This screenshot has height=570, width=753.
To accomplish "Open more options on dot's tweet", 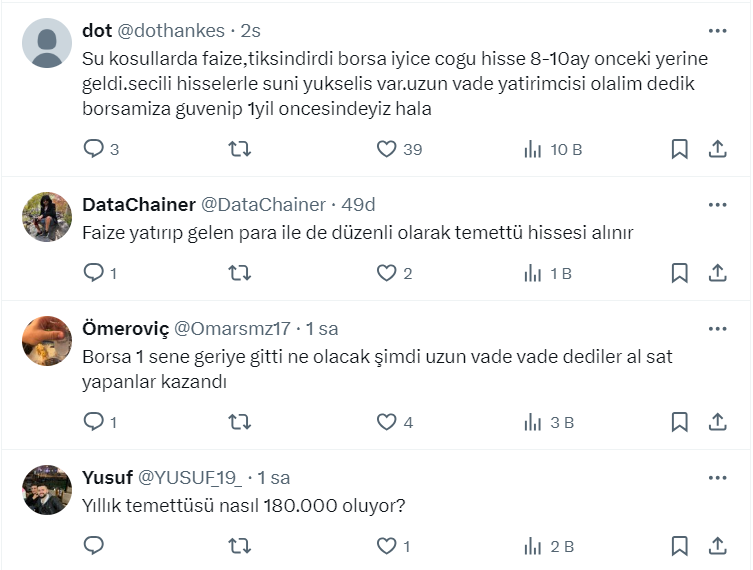I will point(717,30).
